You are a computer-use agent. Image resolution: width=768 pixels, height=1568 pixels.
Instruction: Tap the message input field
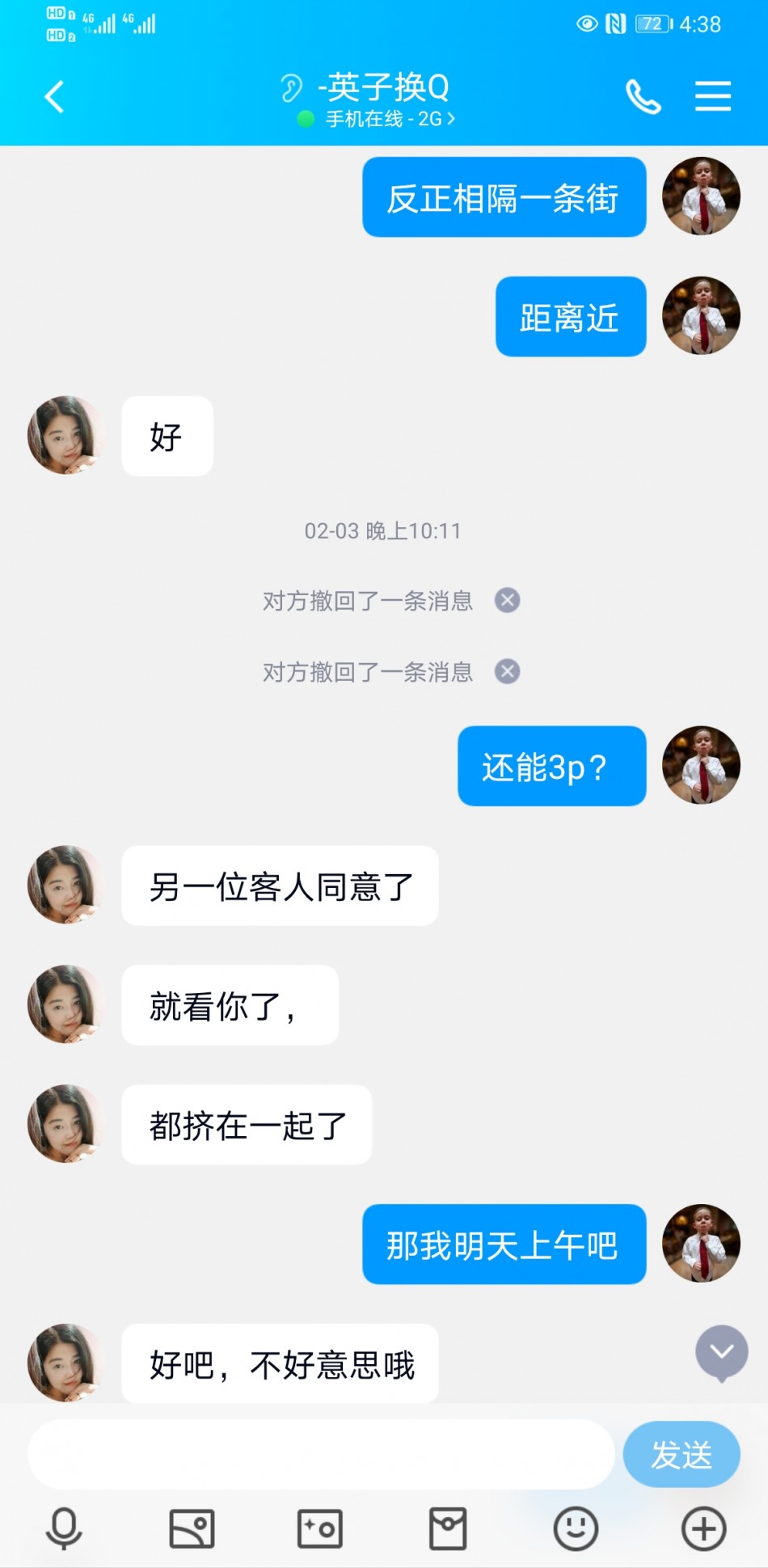coord(321,1454)
